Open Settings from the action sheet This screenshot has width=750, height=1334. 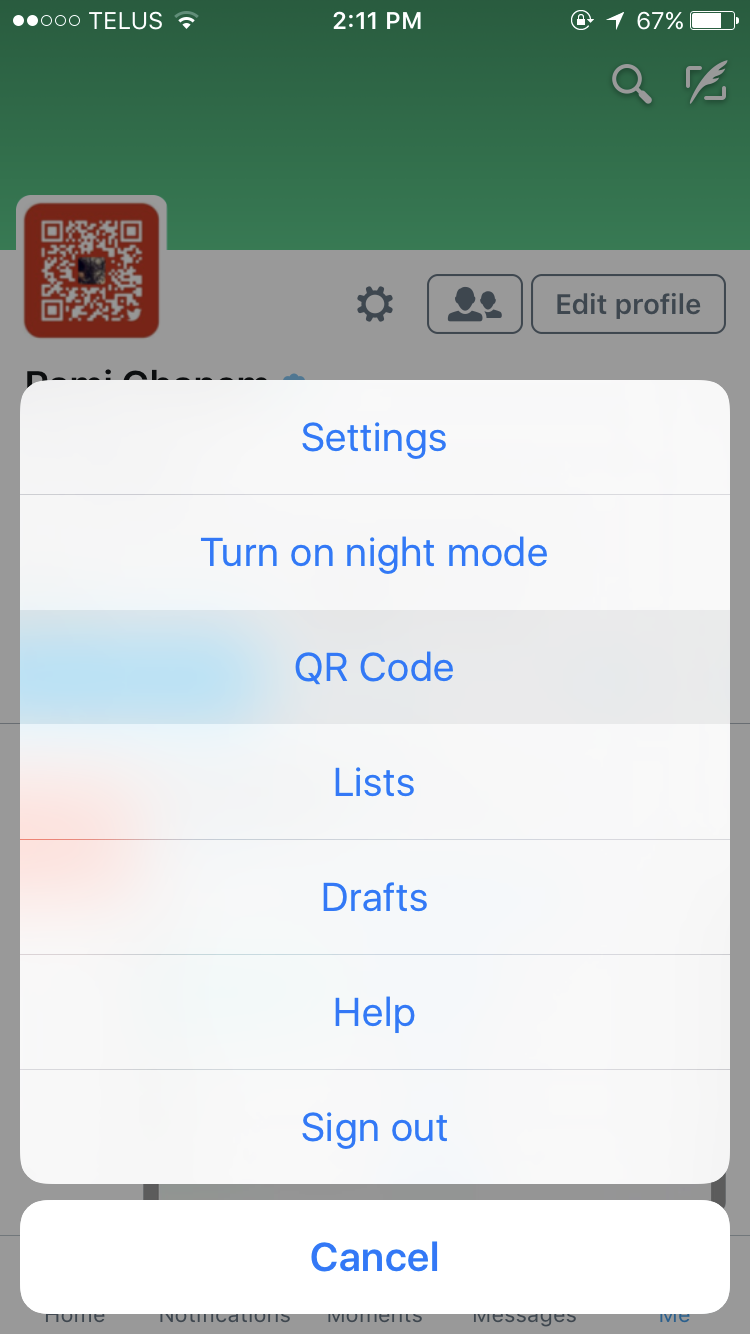[374, 438]
